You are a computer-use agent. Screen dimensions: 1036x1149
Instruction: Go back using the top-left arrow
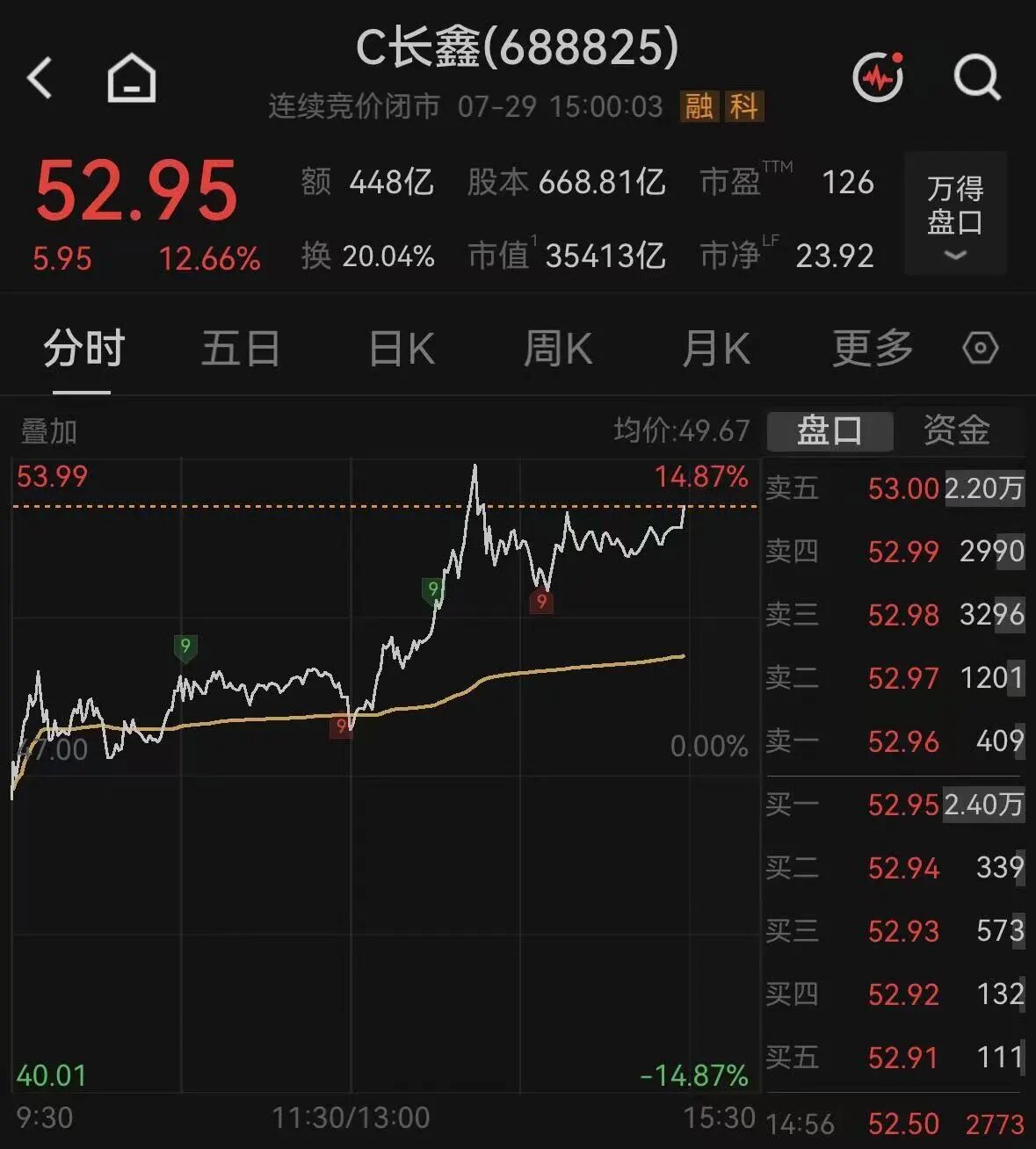[x=40, y=78]
